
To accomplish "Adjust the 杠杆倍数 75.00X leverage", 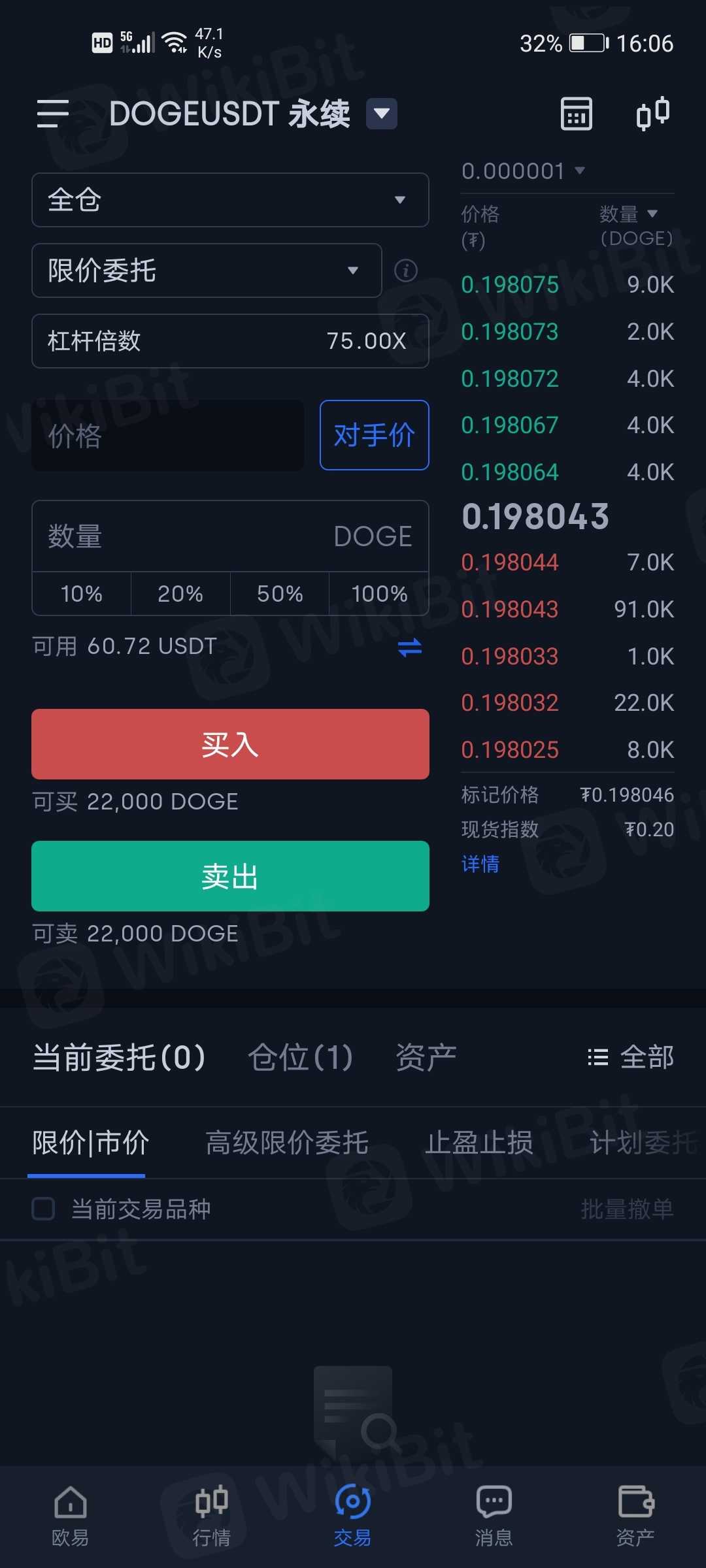I will click(x=230, y=341).
